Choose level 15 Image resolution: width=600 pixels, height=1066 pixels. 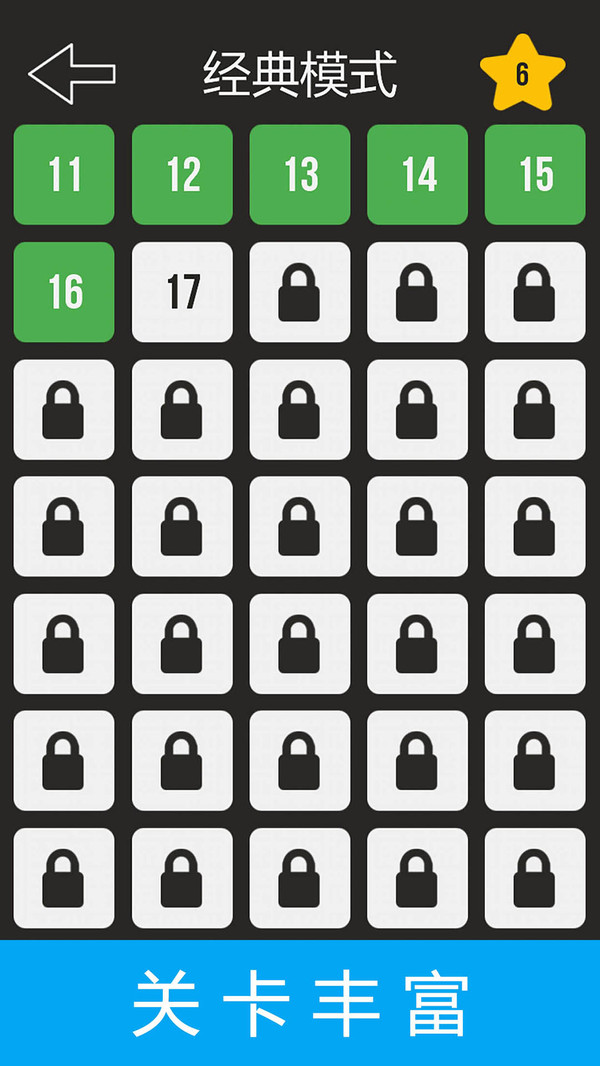pyautogui.click(x=535, y=175)
